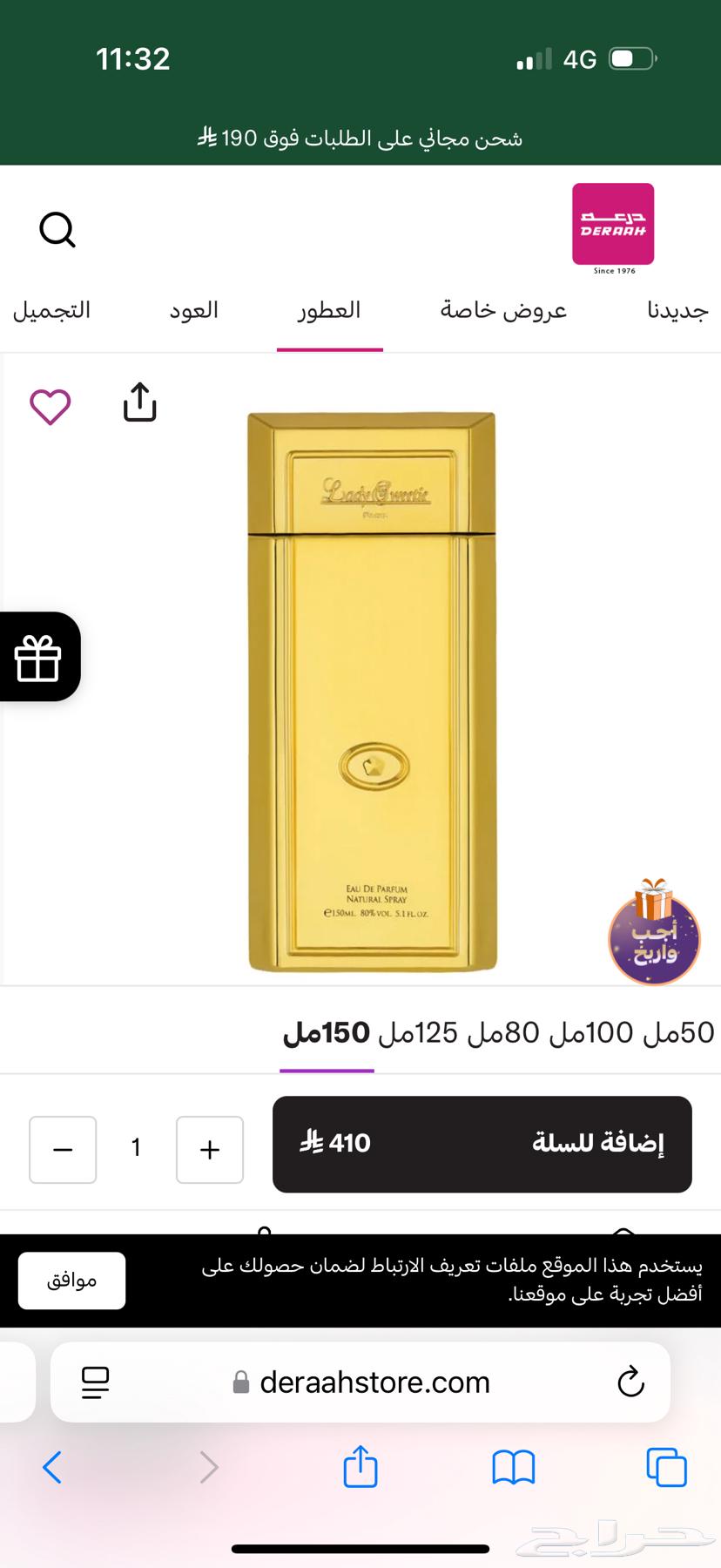Accept cookies by tapping موافق
The width and height of the screenshot is (721, 1568).
pos(71,1280)
